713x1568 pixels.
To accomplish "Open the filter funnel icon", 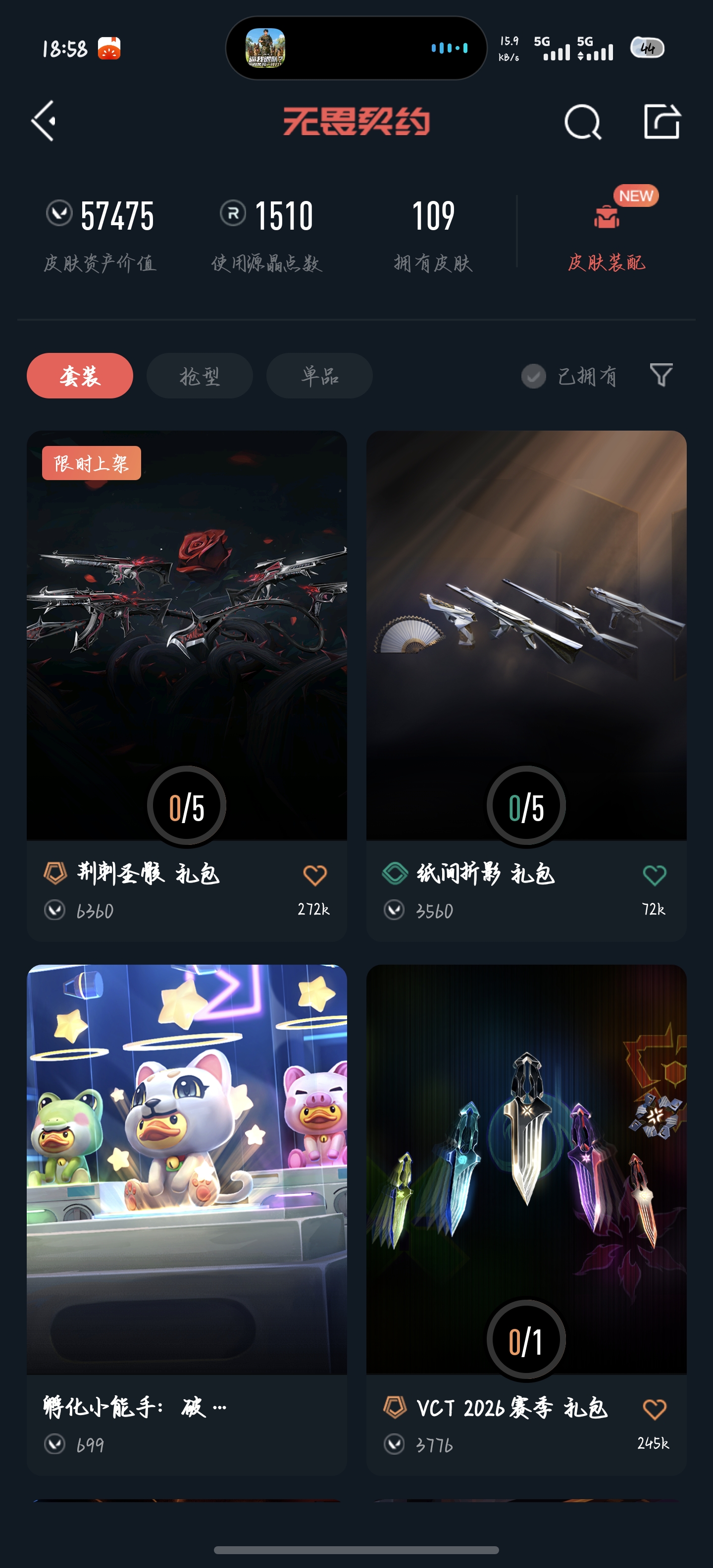I will coord(661,375).
